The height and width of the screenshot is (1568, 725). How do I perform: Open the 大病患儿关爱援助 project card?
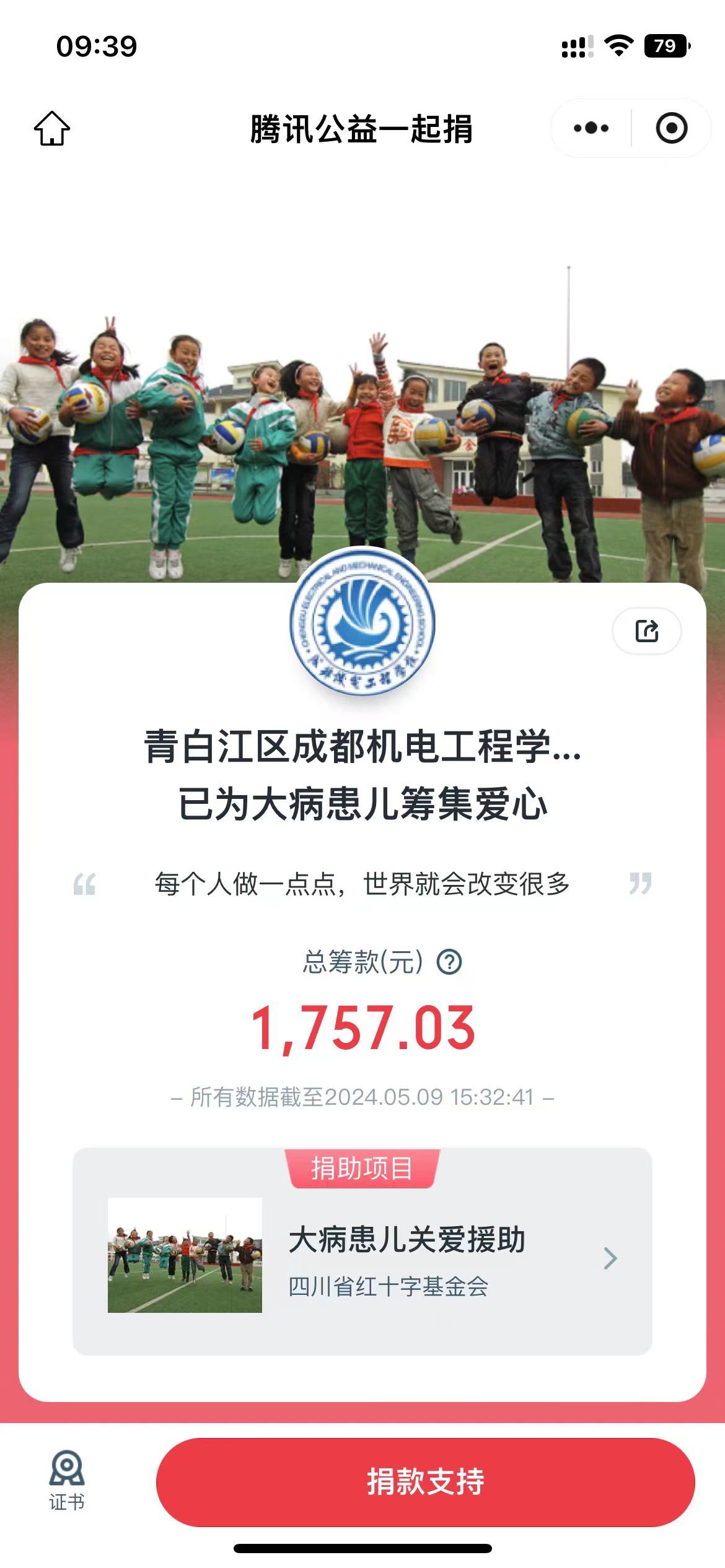click(x=362, y=1258)
